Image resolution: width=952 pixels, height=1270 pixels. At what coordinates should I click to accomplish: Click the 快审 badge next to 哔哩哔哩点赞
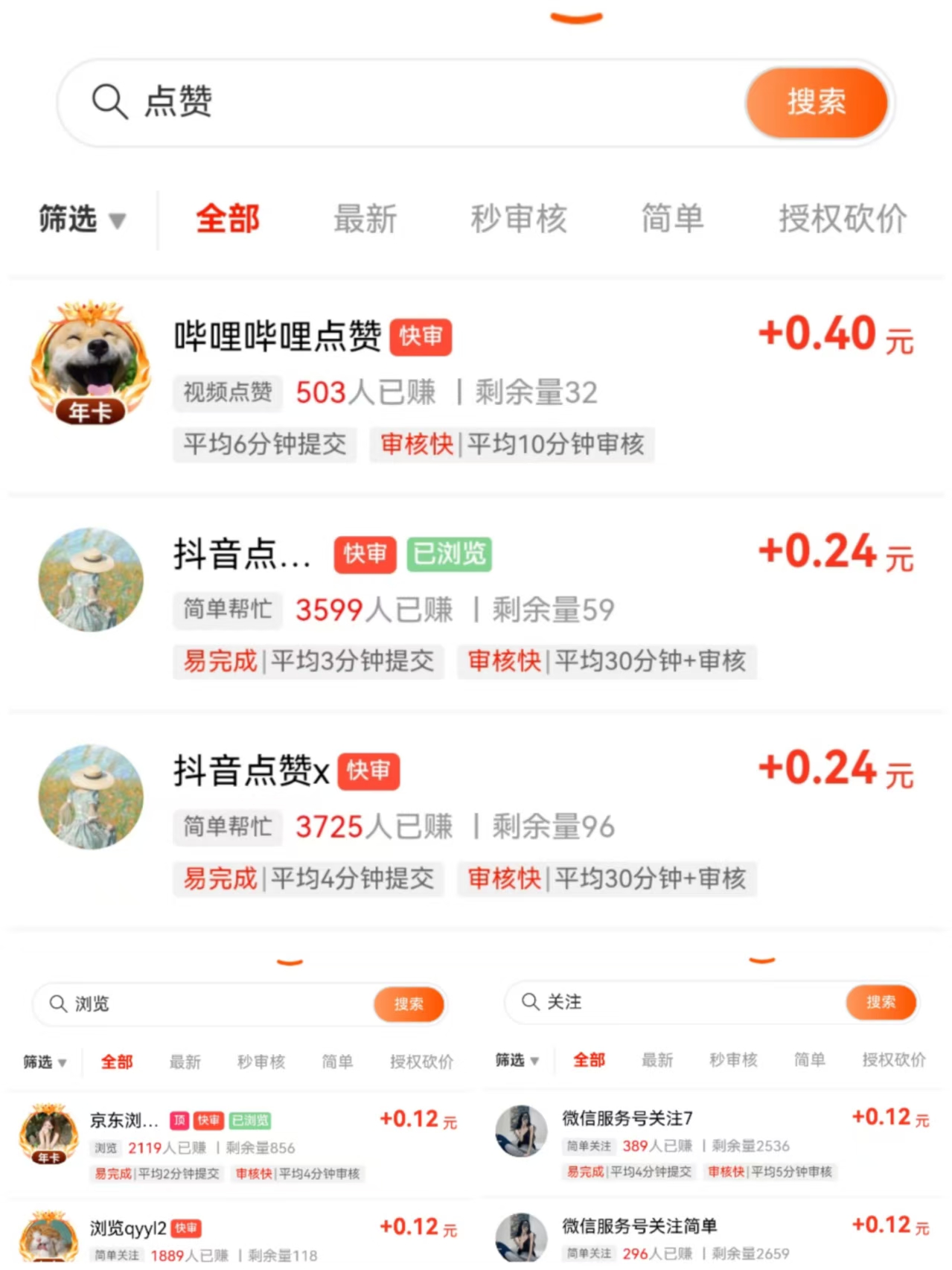click(421, 336)
